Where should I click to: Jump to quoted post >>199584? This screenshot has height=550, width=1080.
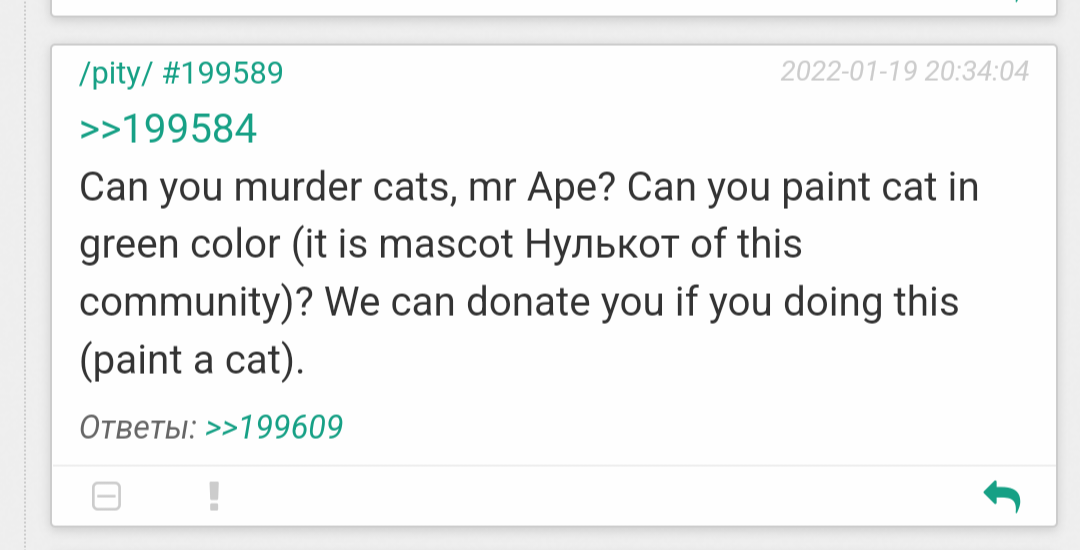pyautogui.click(x=168, y=129)
